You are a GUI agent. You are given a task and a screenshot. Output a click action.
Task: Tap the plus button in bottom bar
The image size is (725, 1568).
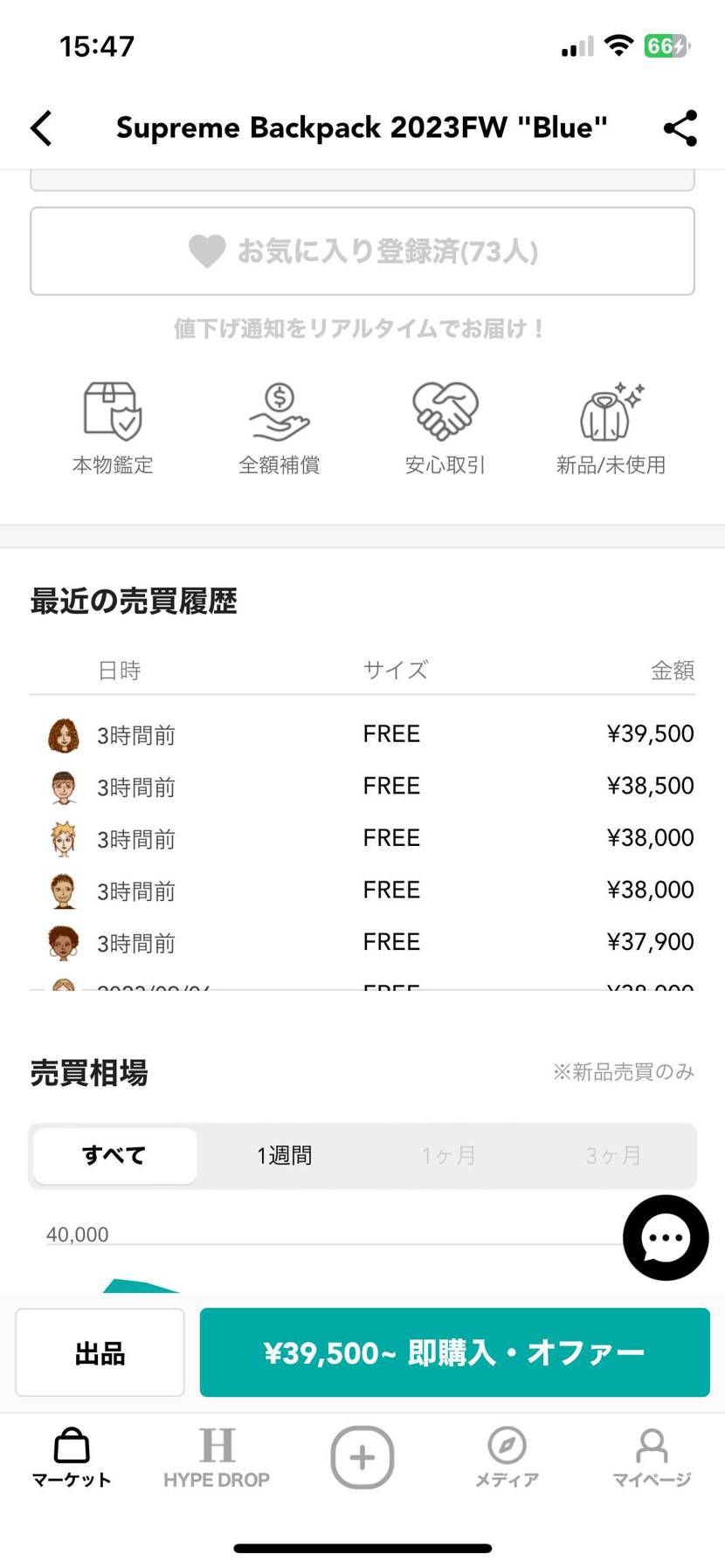point(362,1457)
